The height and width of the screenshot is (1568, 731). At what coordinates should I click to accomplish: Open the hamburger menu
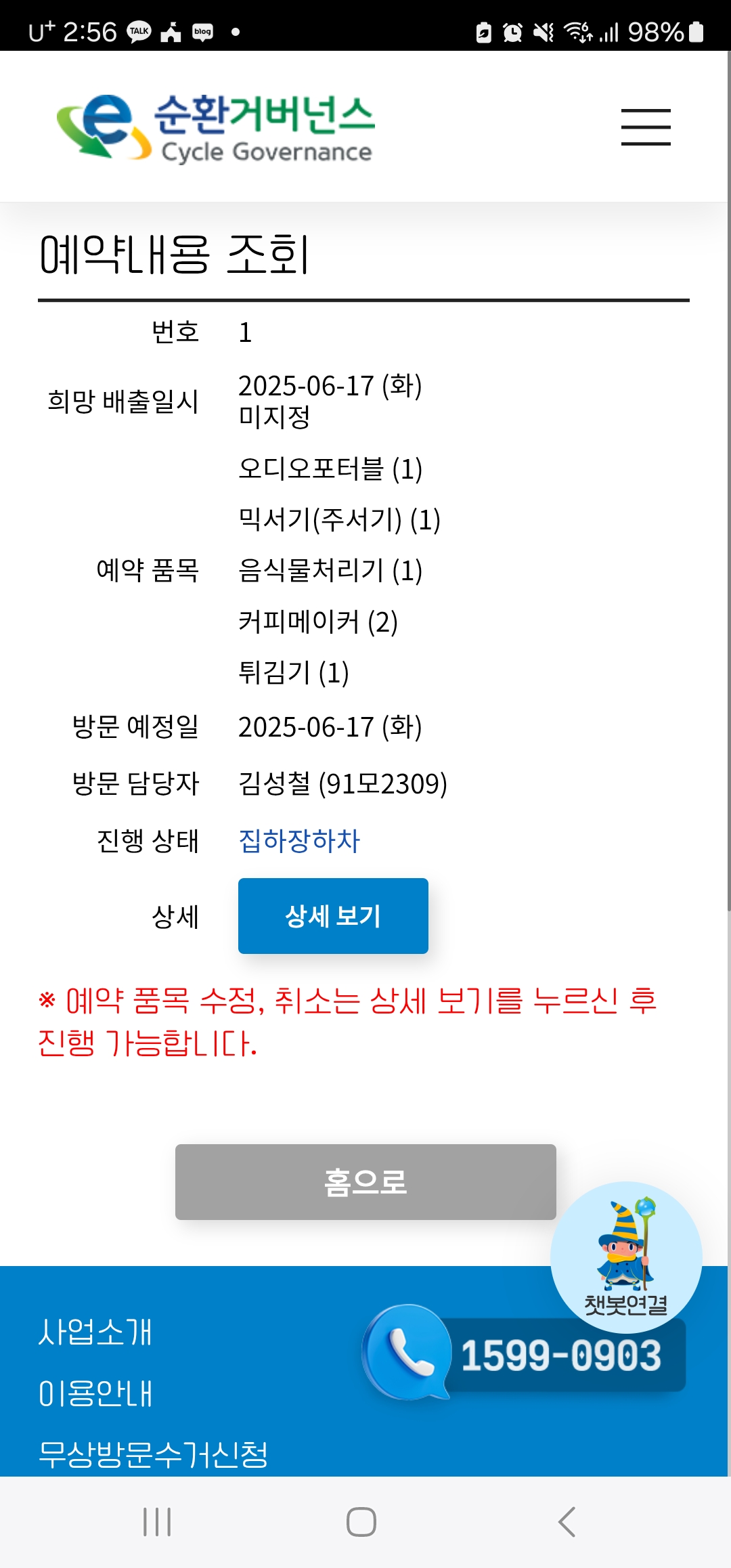click(x=646, y=127)
